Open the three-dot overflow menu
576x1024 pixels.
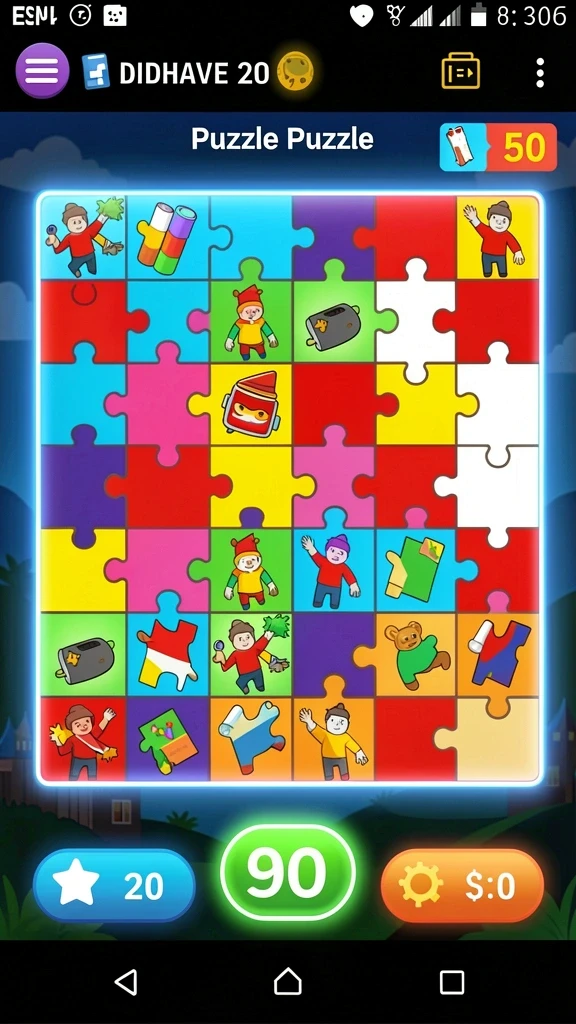tap(539, 72)
